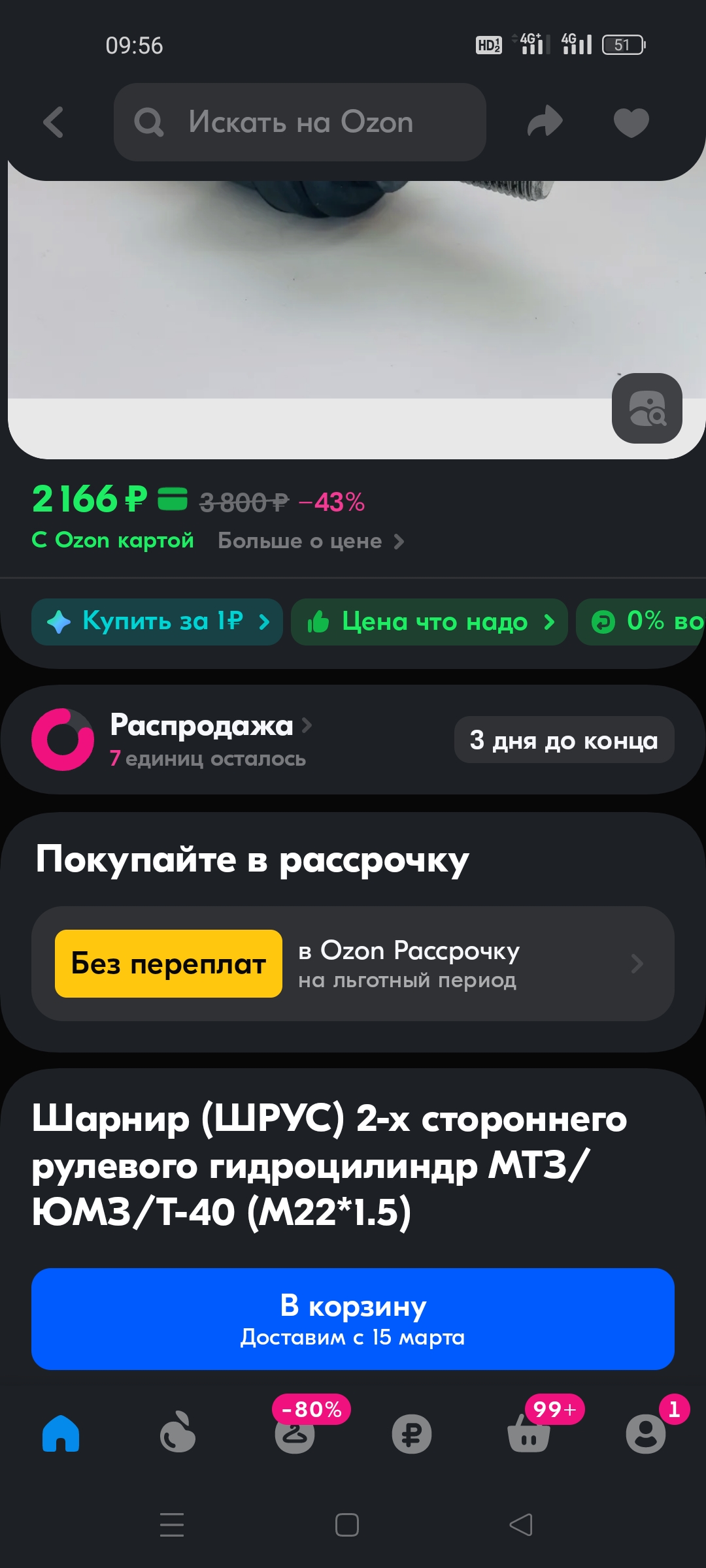The height and width of the screenshot is (1568, 706).
Task: Select the '0%' installment chip
Action: (641, 622)
